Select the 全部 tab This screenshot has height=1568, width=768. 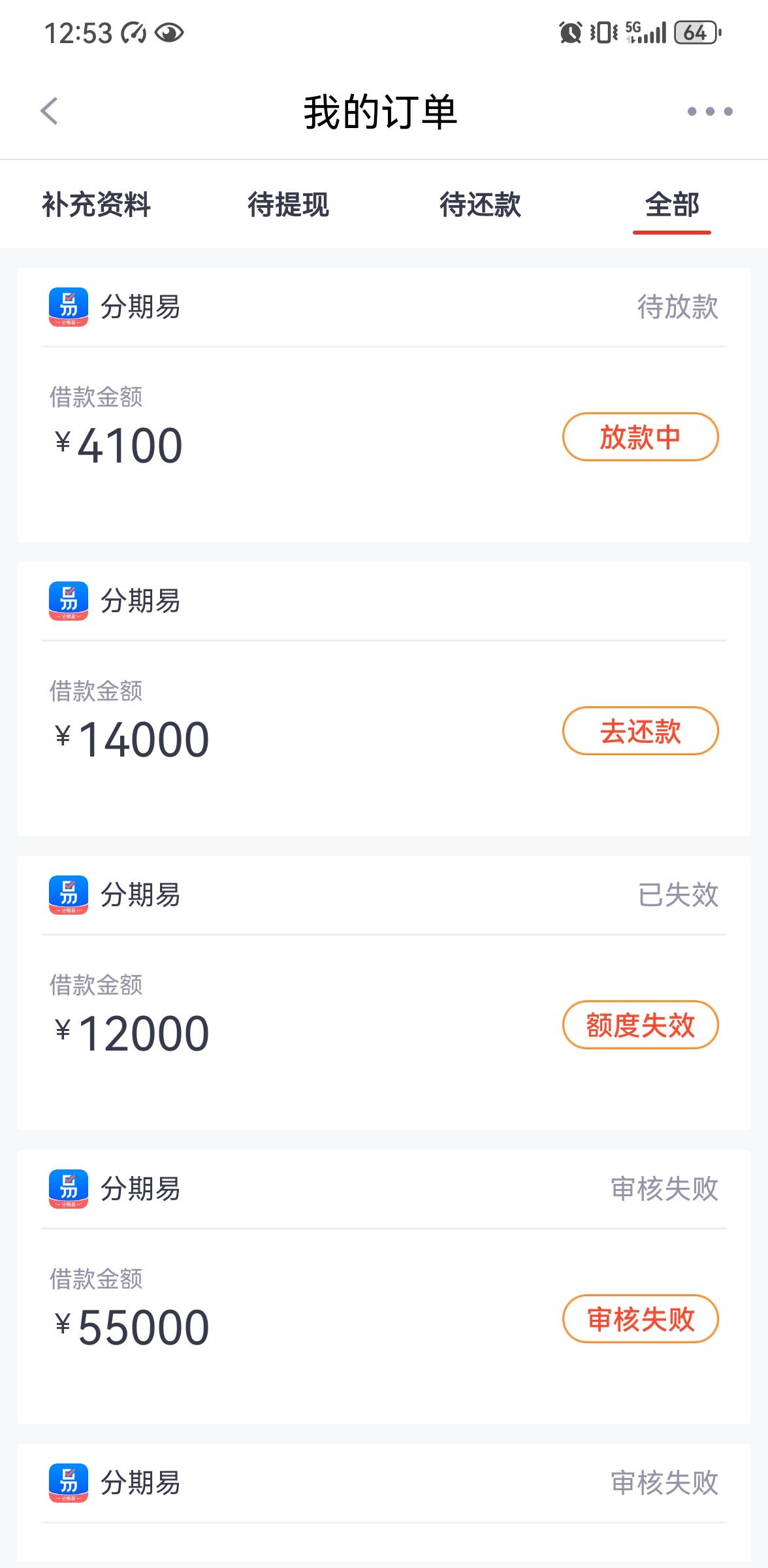[x=672, y=204]
